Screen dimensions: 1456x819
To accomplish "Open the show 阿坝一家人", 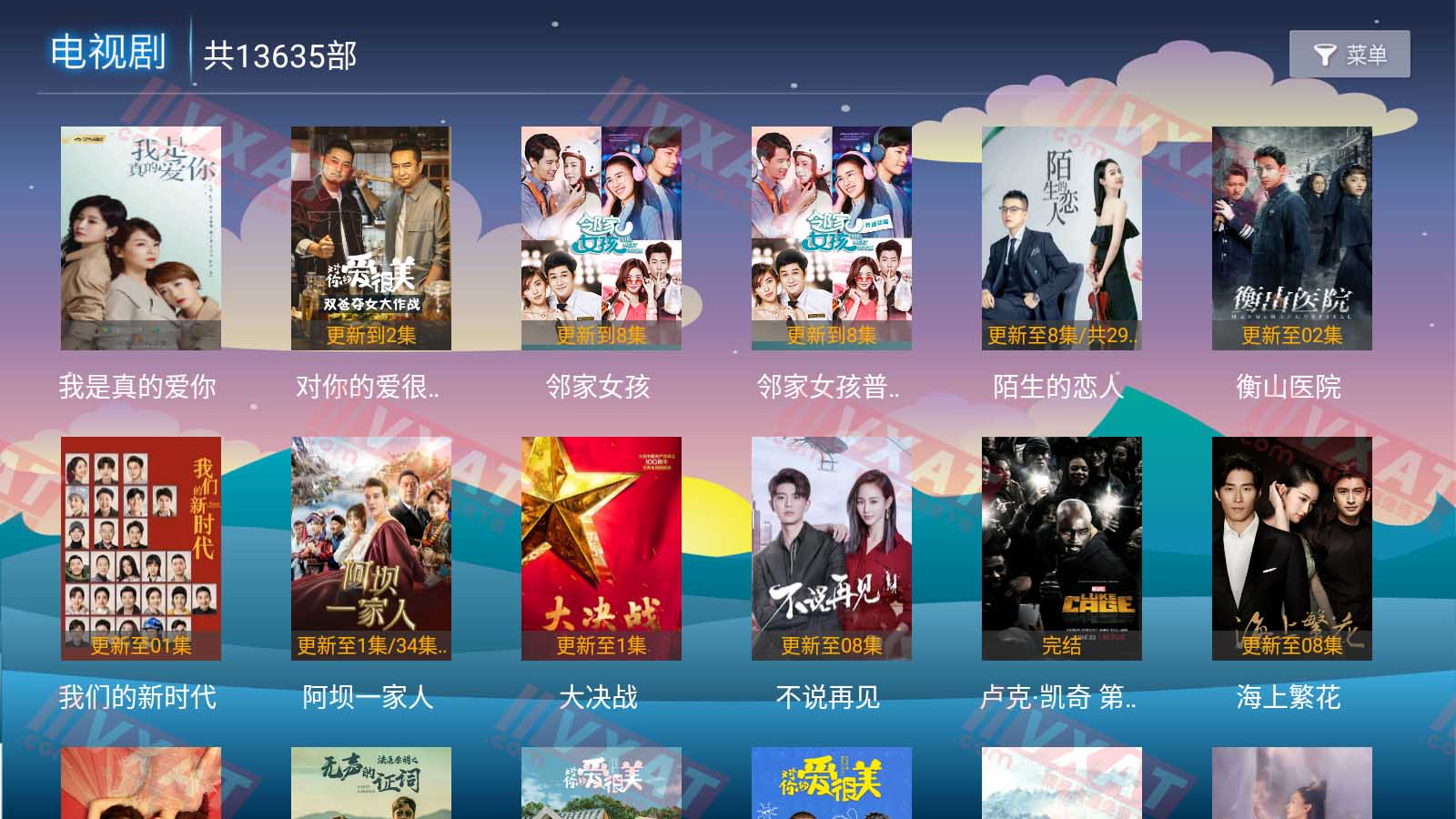I will [371, 549].
